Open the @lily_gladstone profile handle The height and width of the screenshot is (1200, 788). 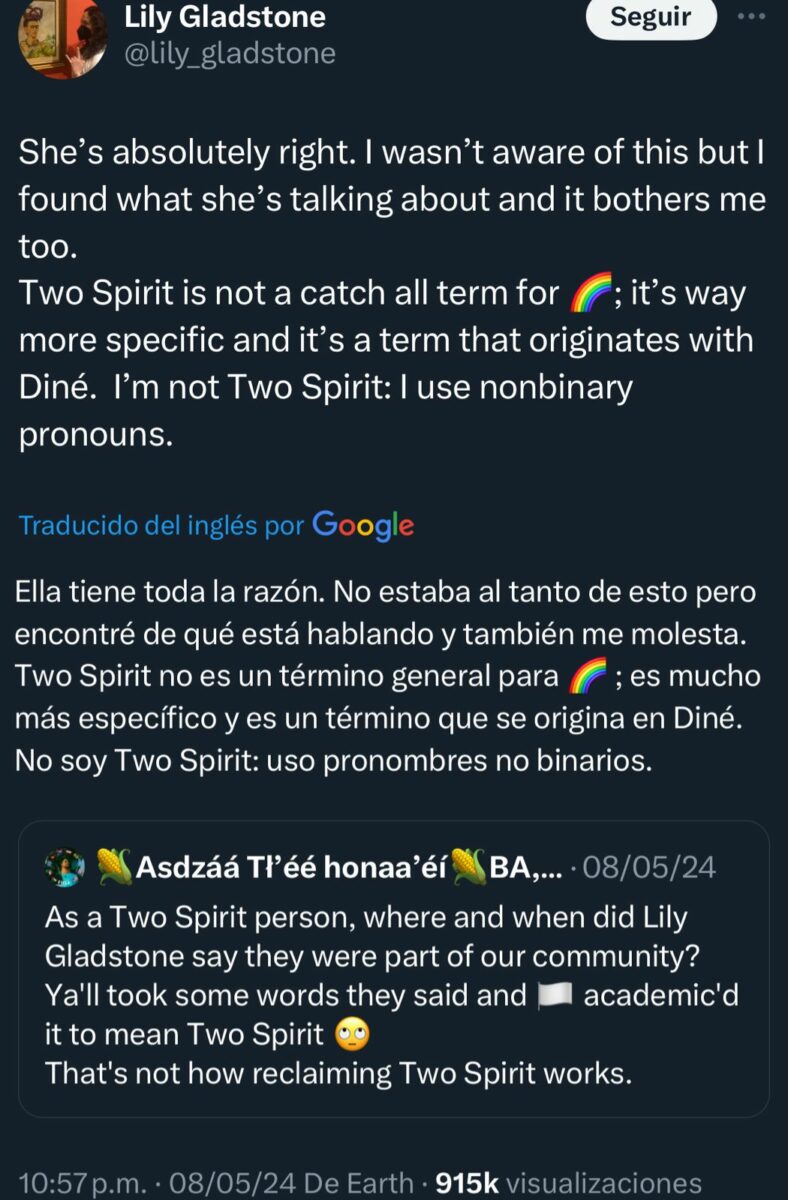[229, 53]
